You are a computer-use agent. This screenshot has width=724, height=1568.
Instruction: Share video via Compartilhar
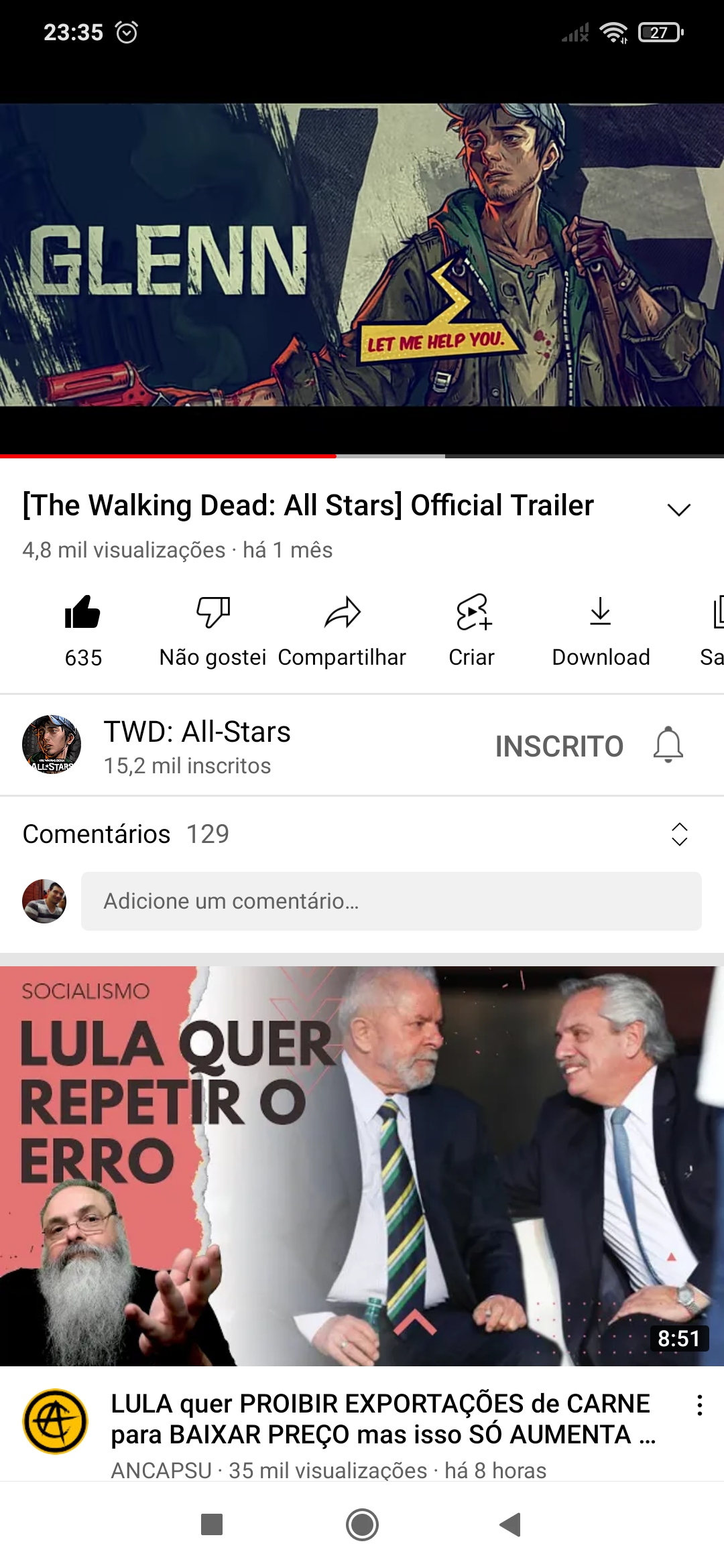tap(342, 629)
